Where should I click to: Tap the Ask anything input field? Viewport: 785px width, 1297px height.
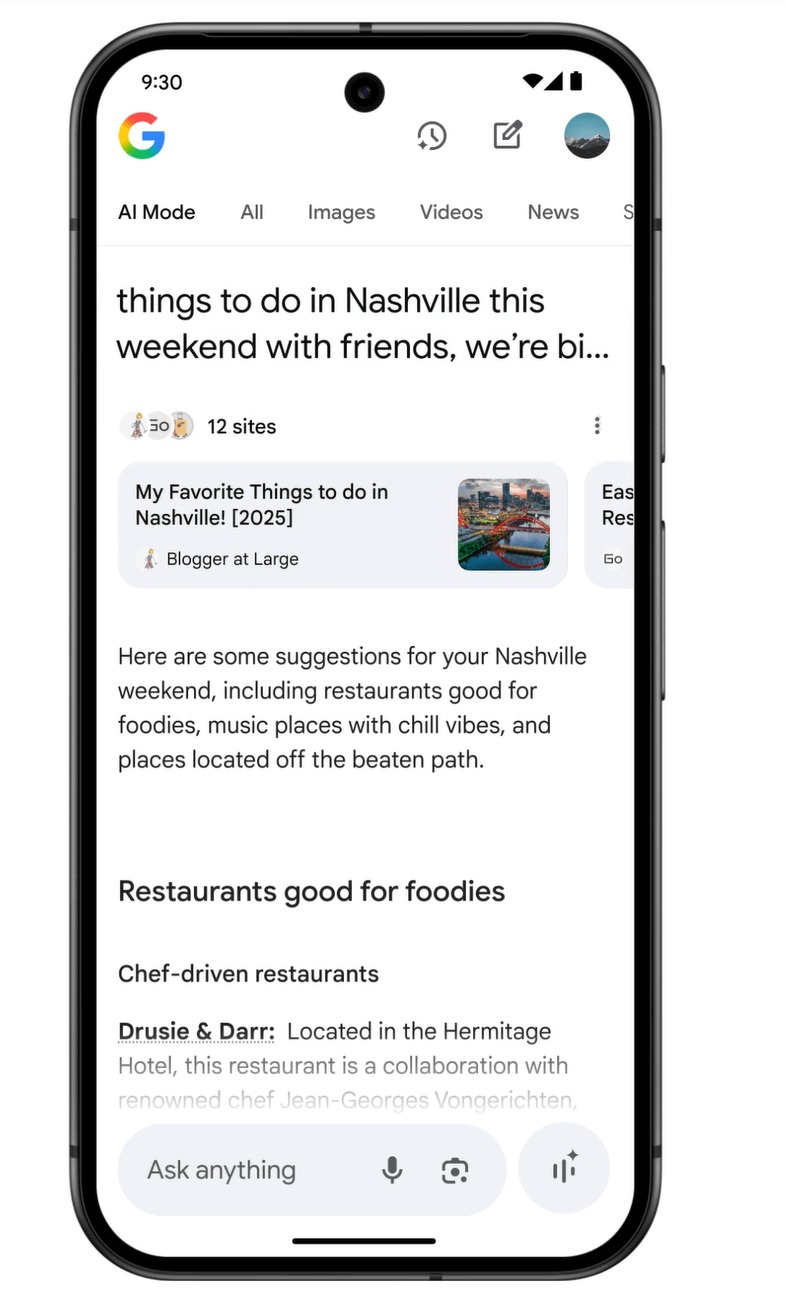240,1170
